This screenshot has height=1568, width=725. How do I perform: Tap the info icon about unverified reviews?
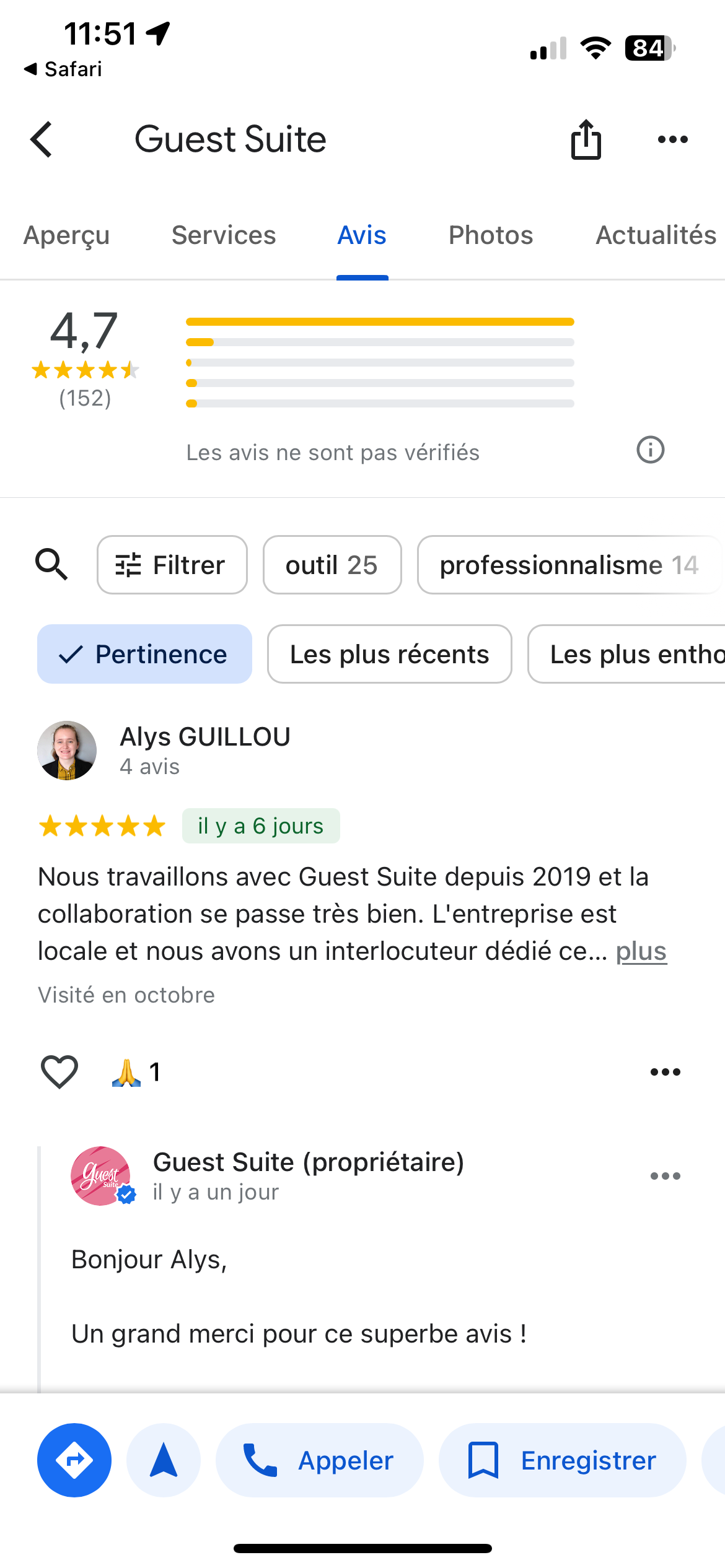tap(650, 450)
